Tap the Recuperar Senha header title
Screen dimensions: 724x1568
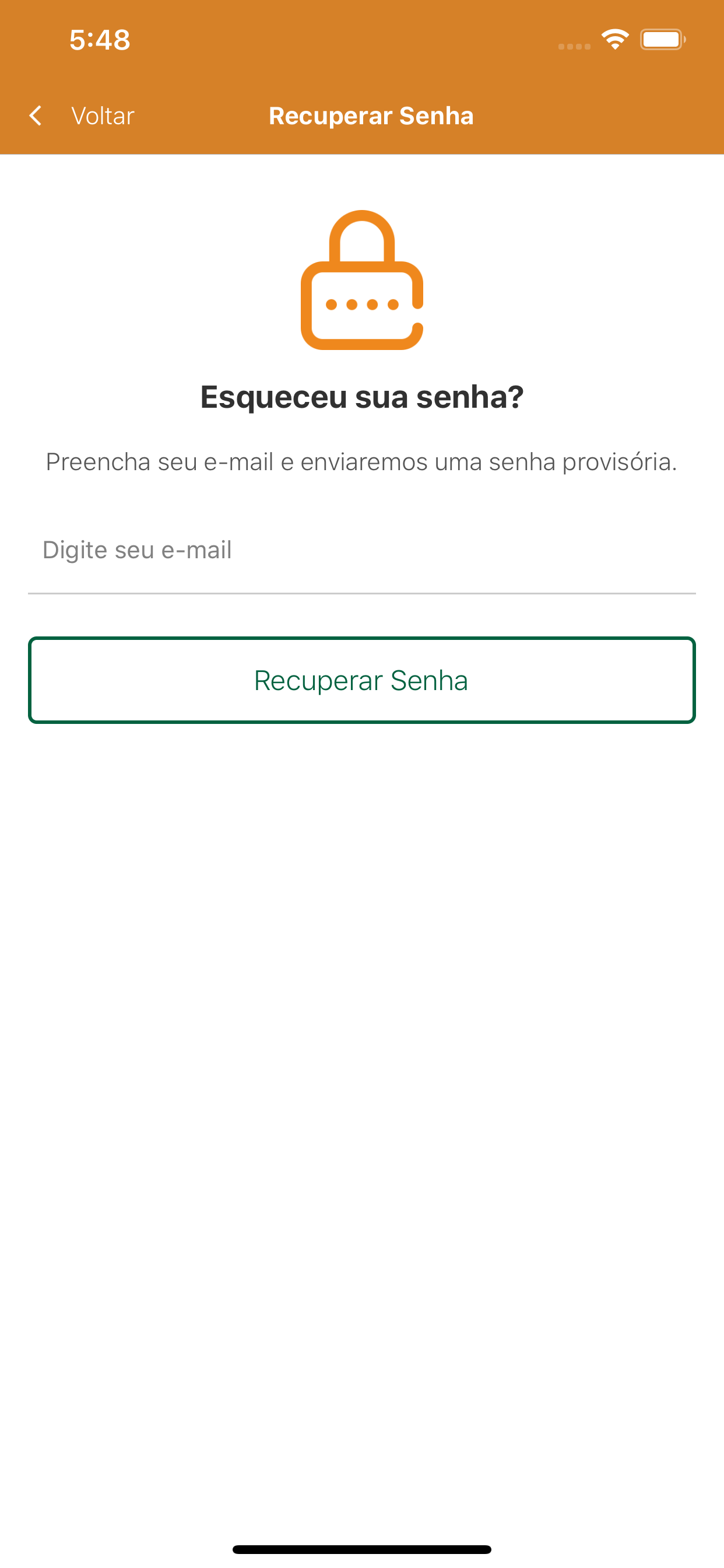click(x=371, y=116)
